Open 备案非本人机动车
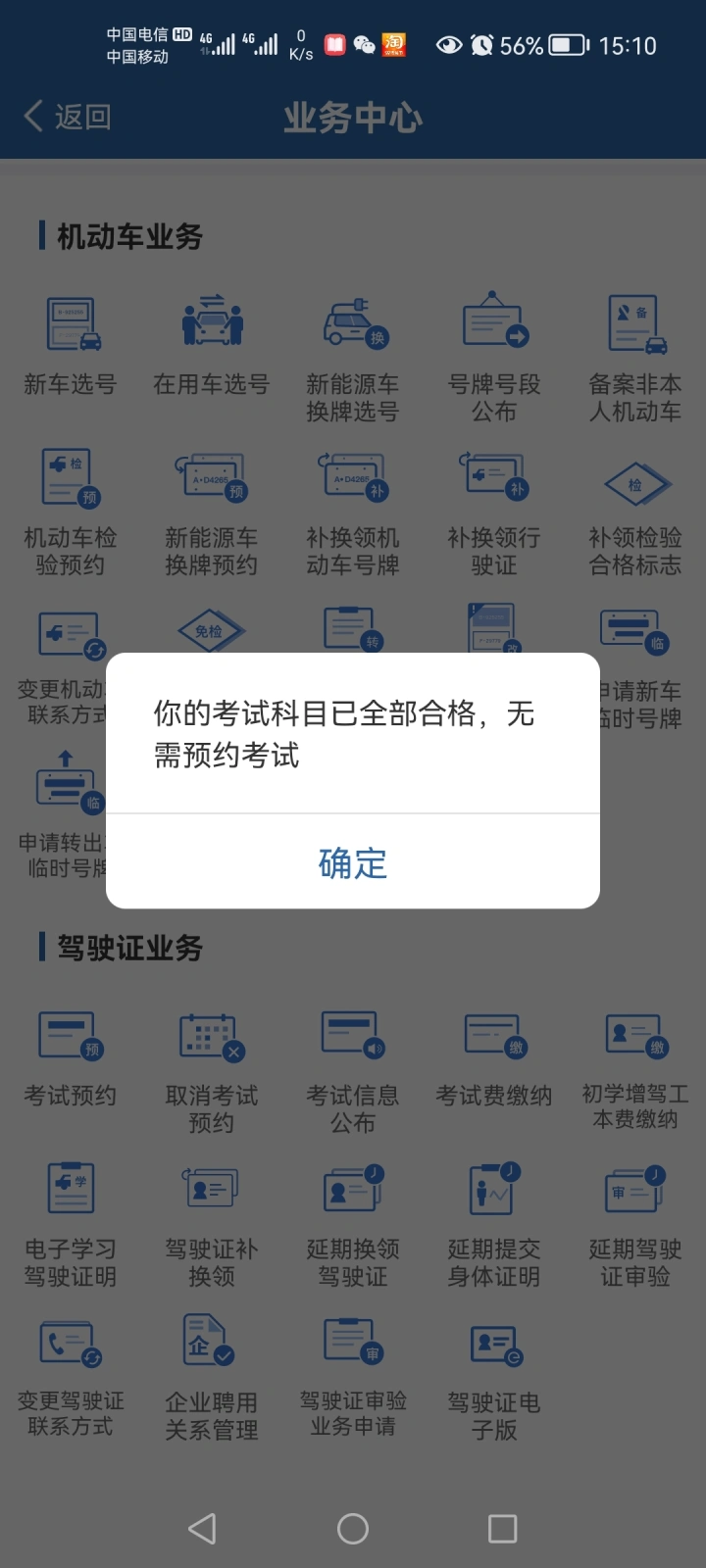The height and width of the screenshot is (1568, 706). (635, 359)
